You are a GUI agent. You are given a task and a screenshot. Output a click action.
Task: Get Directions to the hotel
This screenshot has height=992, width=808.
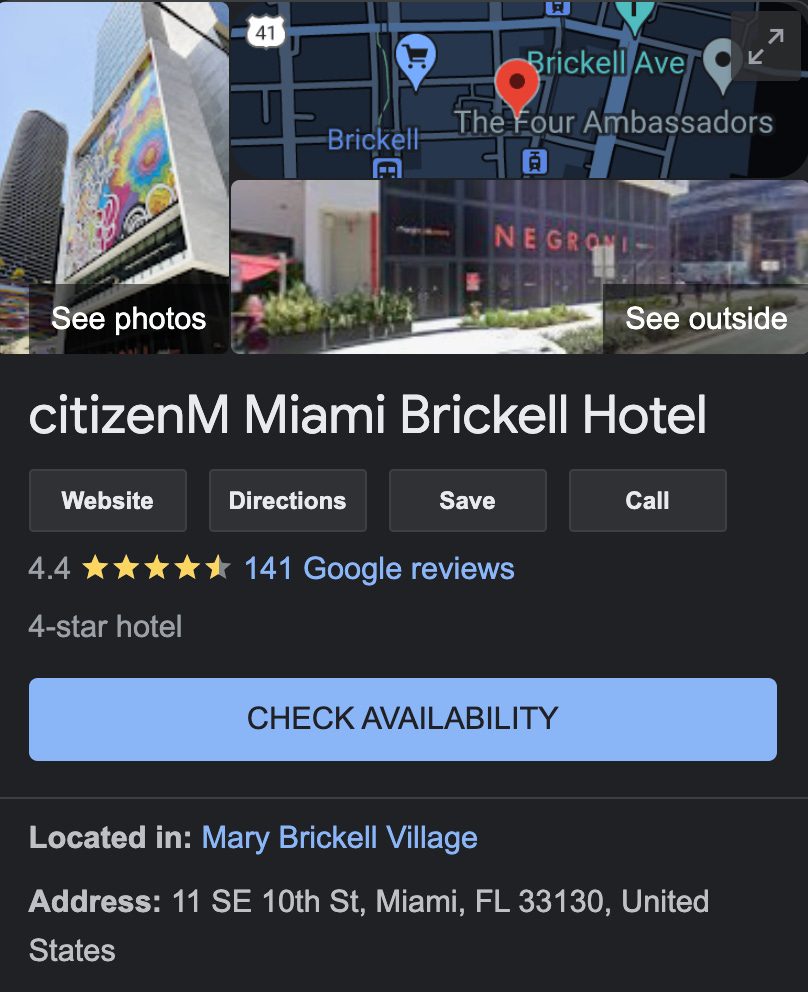(x=287, y=500)
